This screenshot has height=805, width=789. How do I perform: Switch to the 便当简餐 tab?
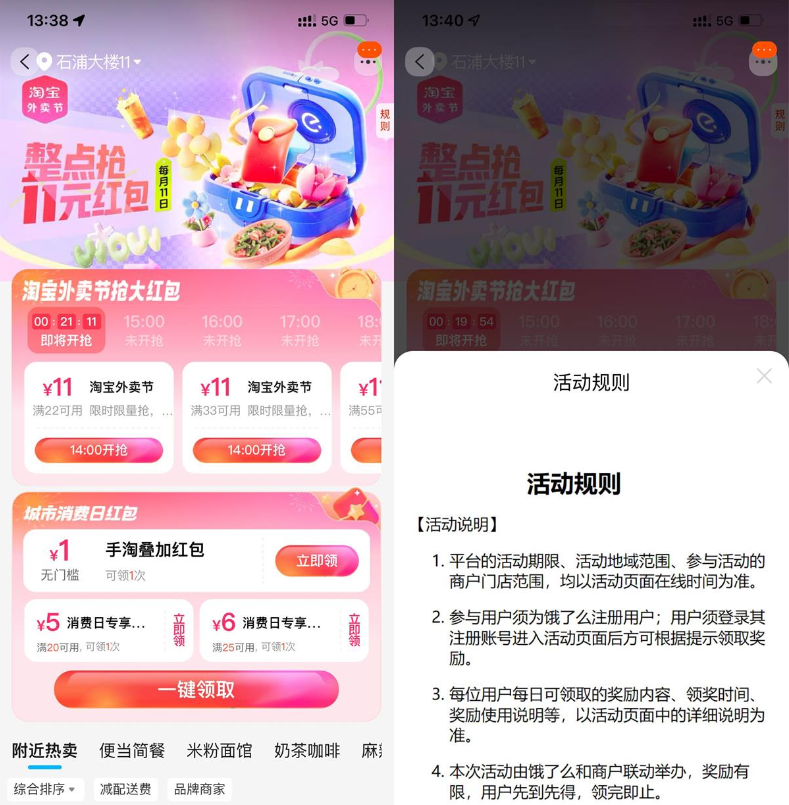tap(132, 750)
